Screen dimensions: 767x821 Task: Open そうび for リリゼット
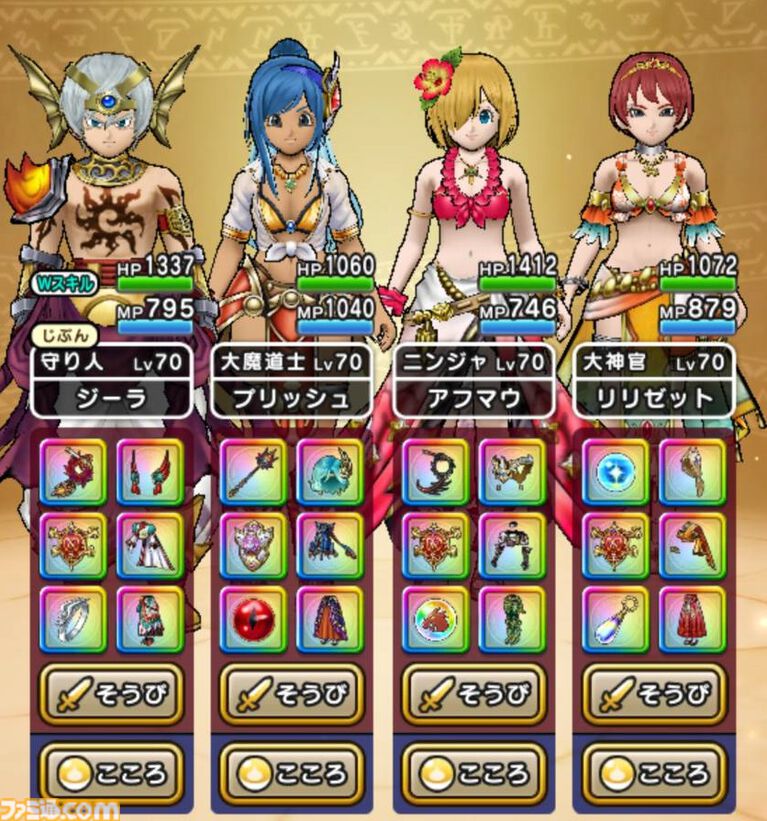654,694
